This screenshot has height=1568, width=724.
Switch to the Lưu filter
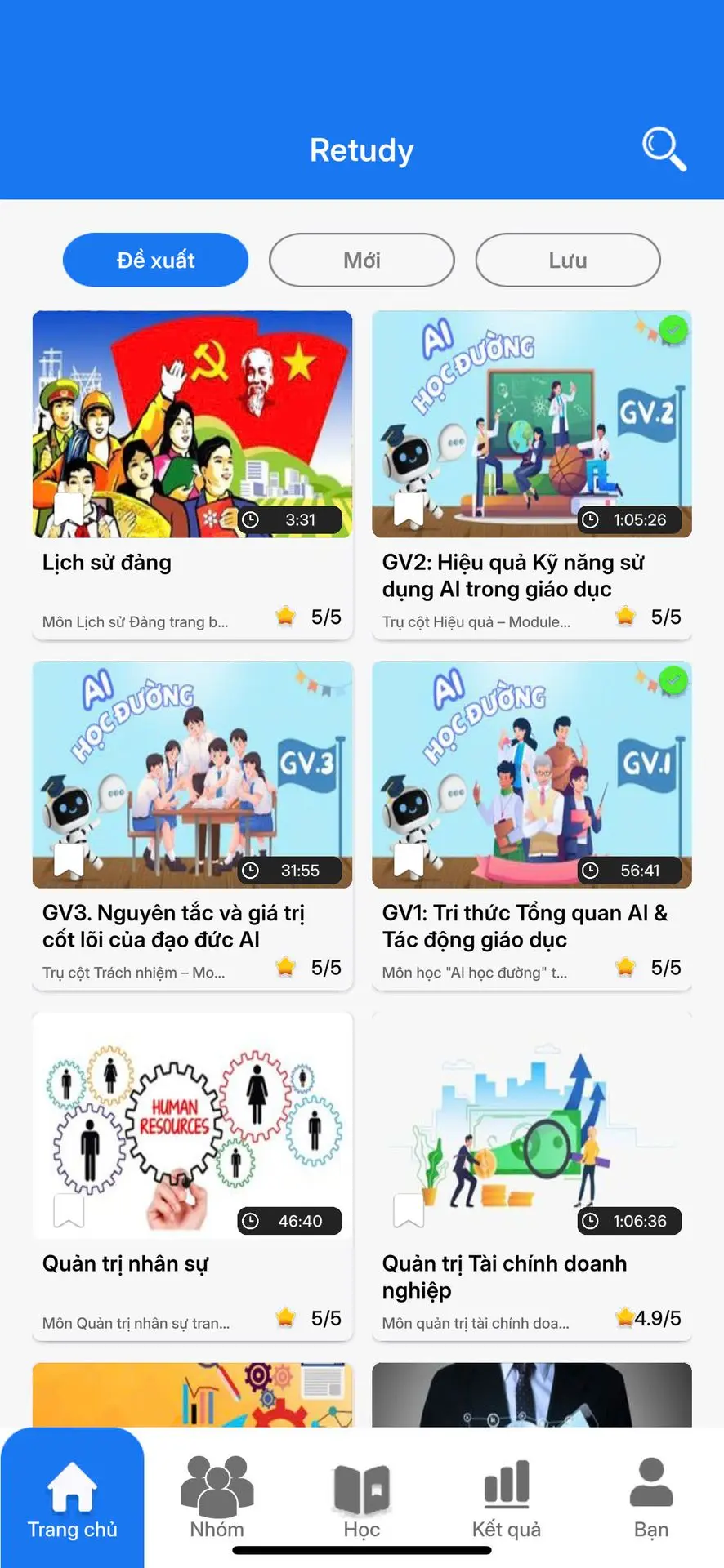[567, 261]
